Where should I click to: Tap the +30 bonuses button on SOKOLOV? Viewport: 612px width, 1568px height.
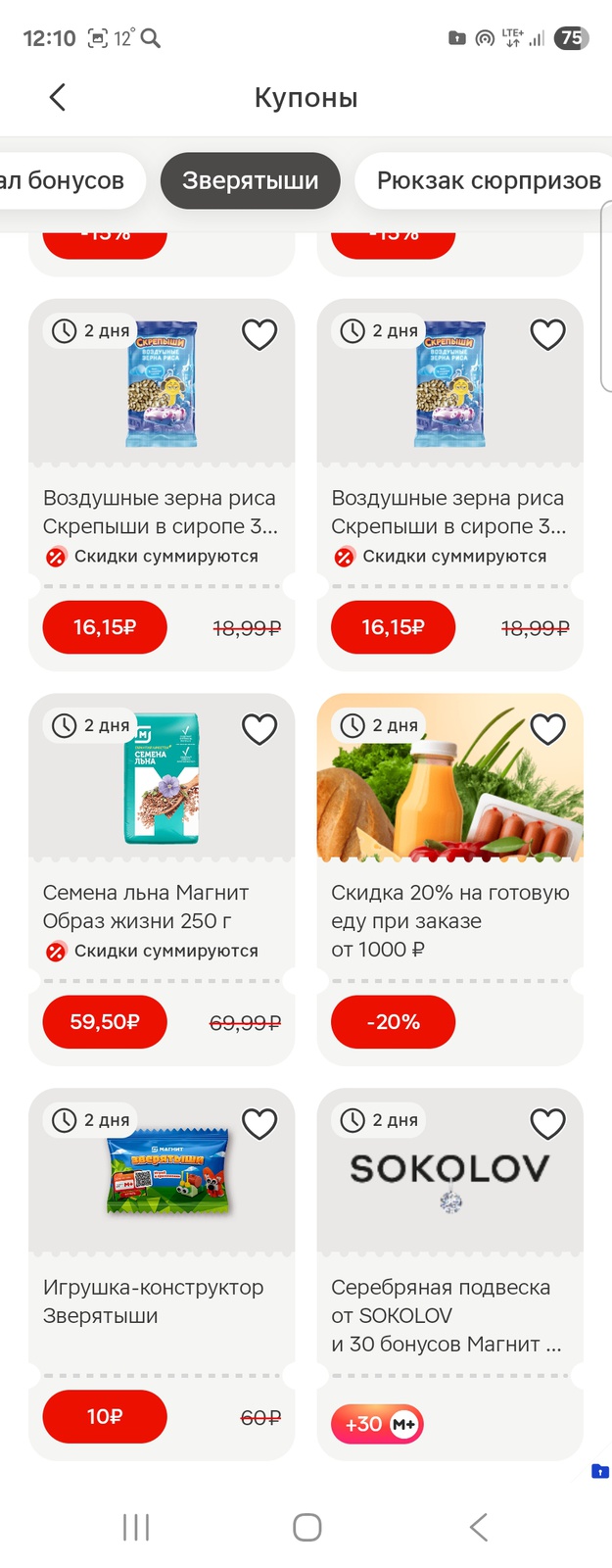pos(377,1424)
